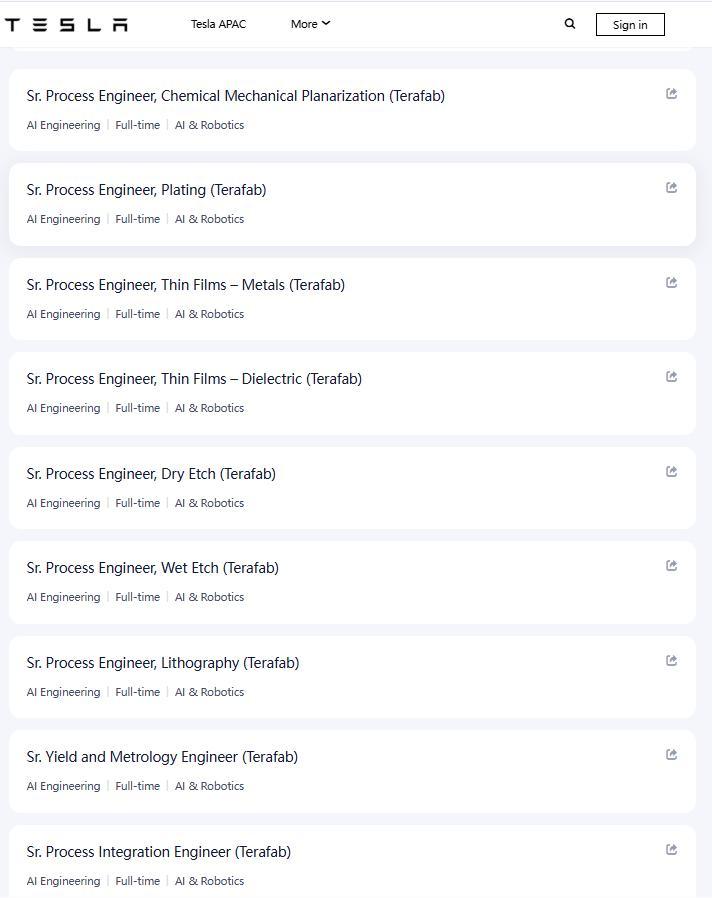Open the Dry Etch (Terafab) job
The width and height of the screenshot is (712, 898).
(151, 474)
